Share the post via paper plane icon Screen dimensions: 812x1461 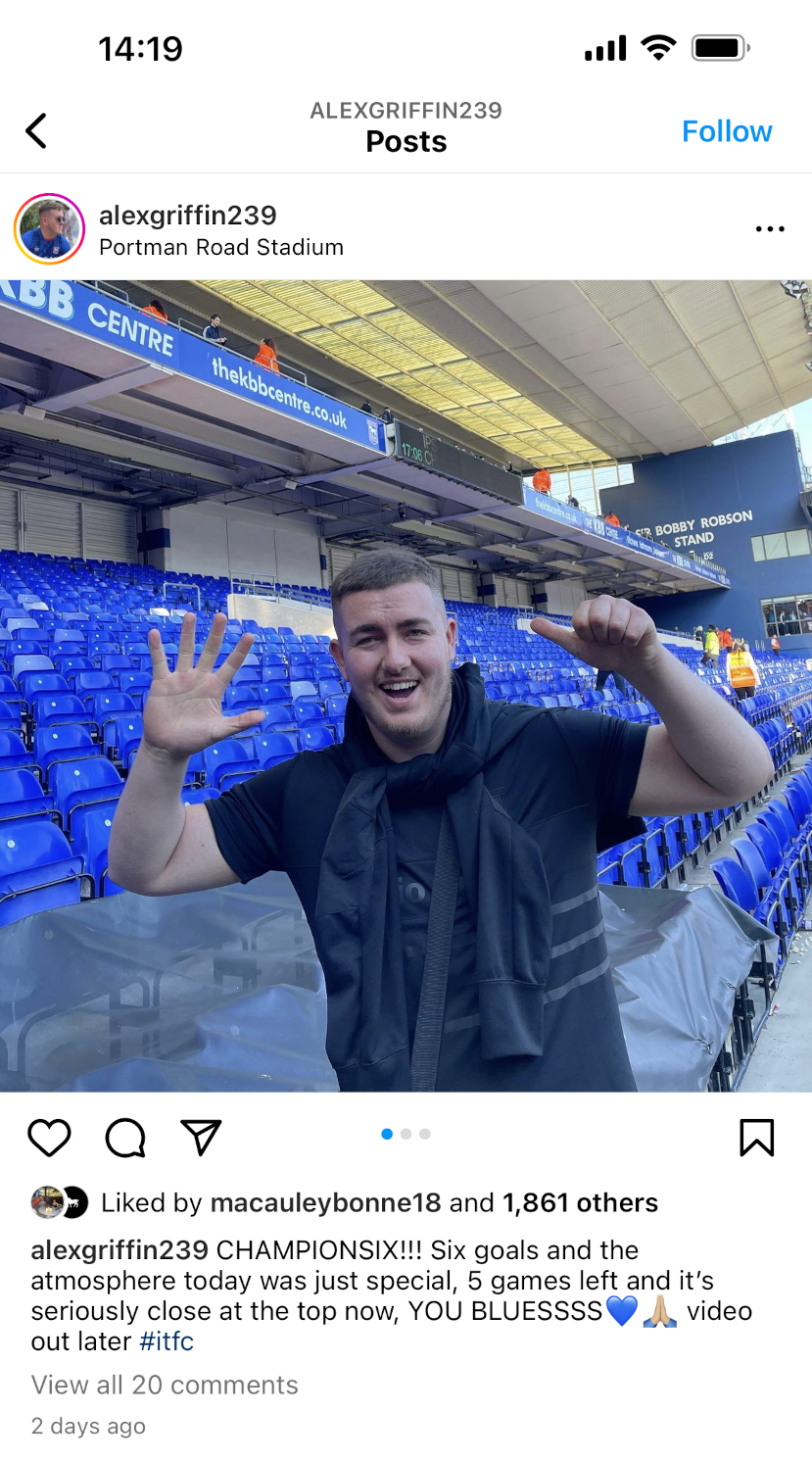tap(202, 1138)
